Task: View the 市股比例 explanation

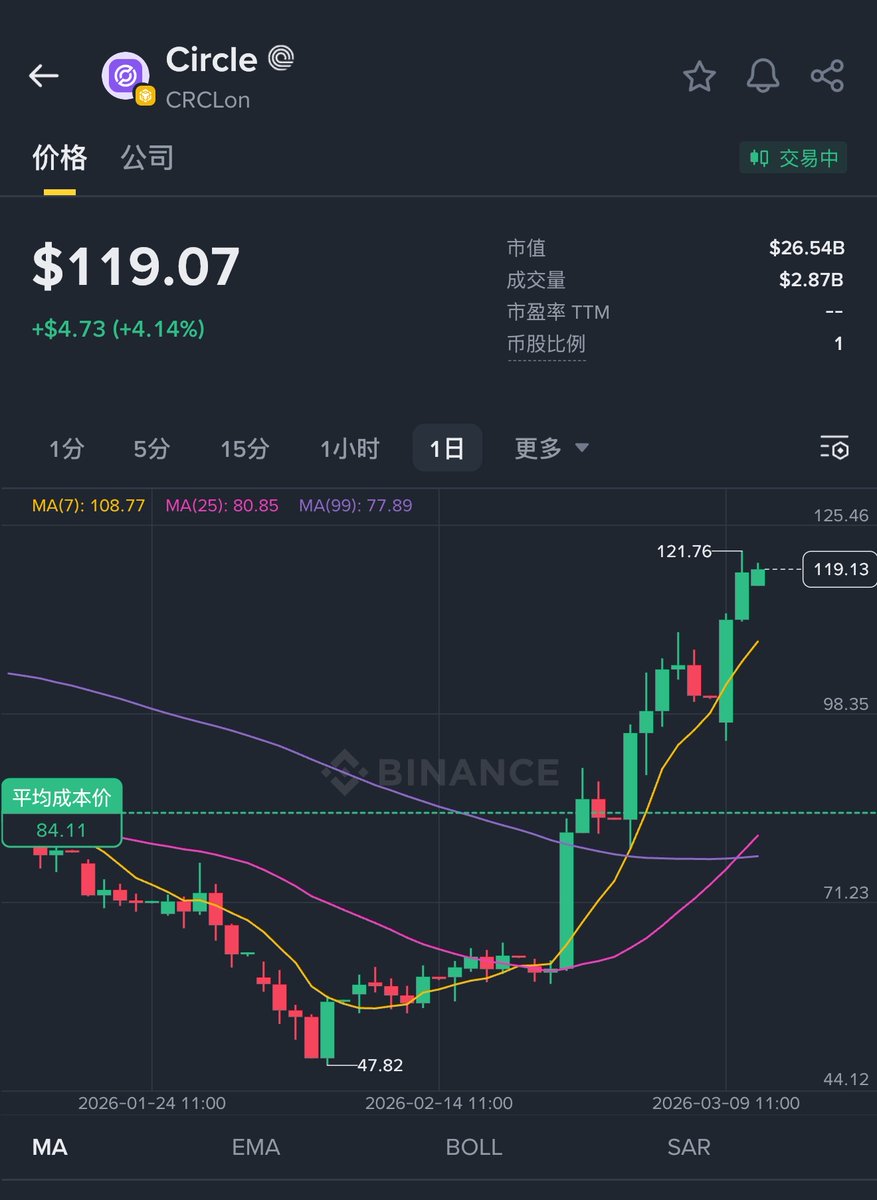Action: coord(546,344)
